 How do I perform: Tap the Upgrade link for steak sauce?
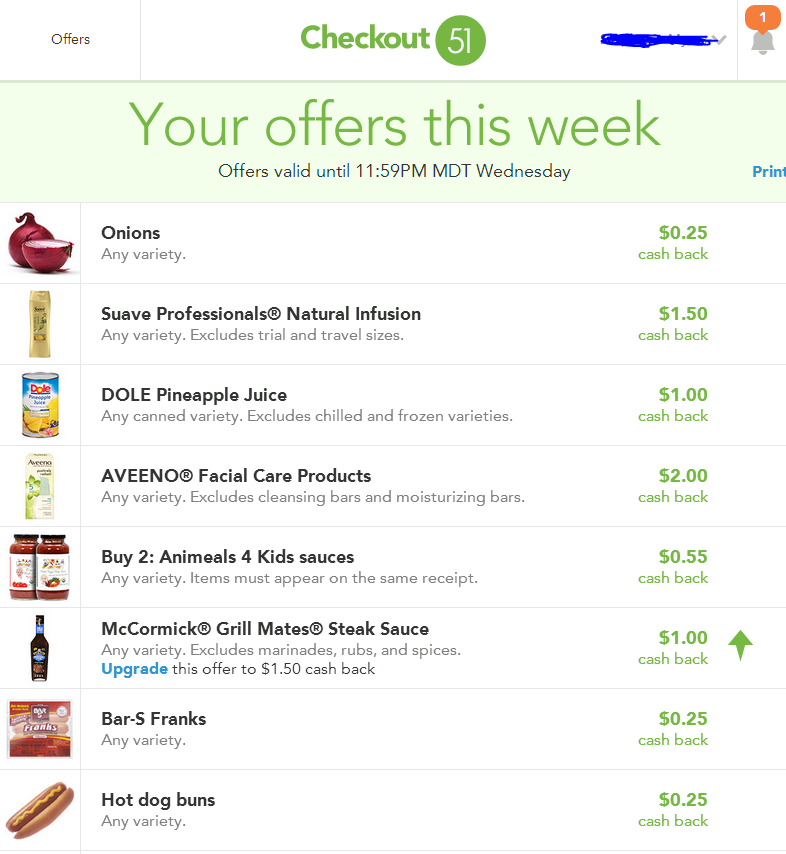click(134, 668)
